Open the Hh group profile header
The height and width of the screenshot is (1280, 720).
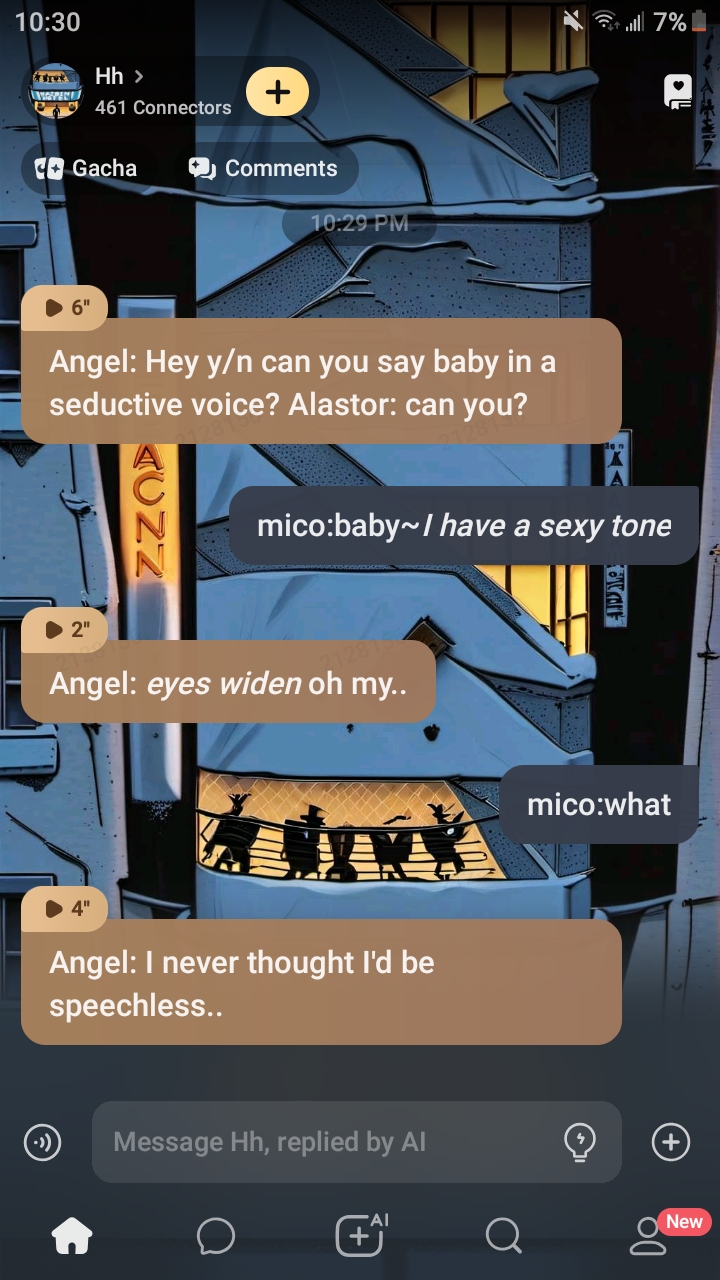click(x=130, y=91)
